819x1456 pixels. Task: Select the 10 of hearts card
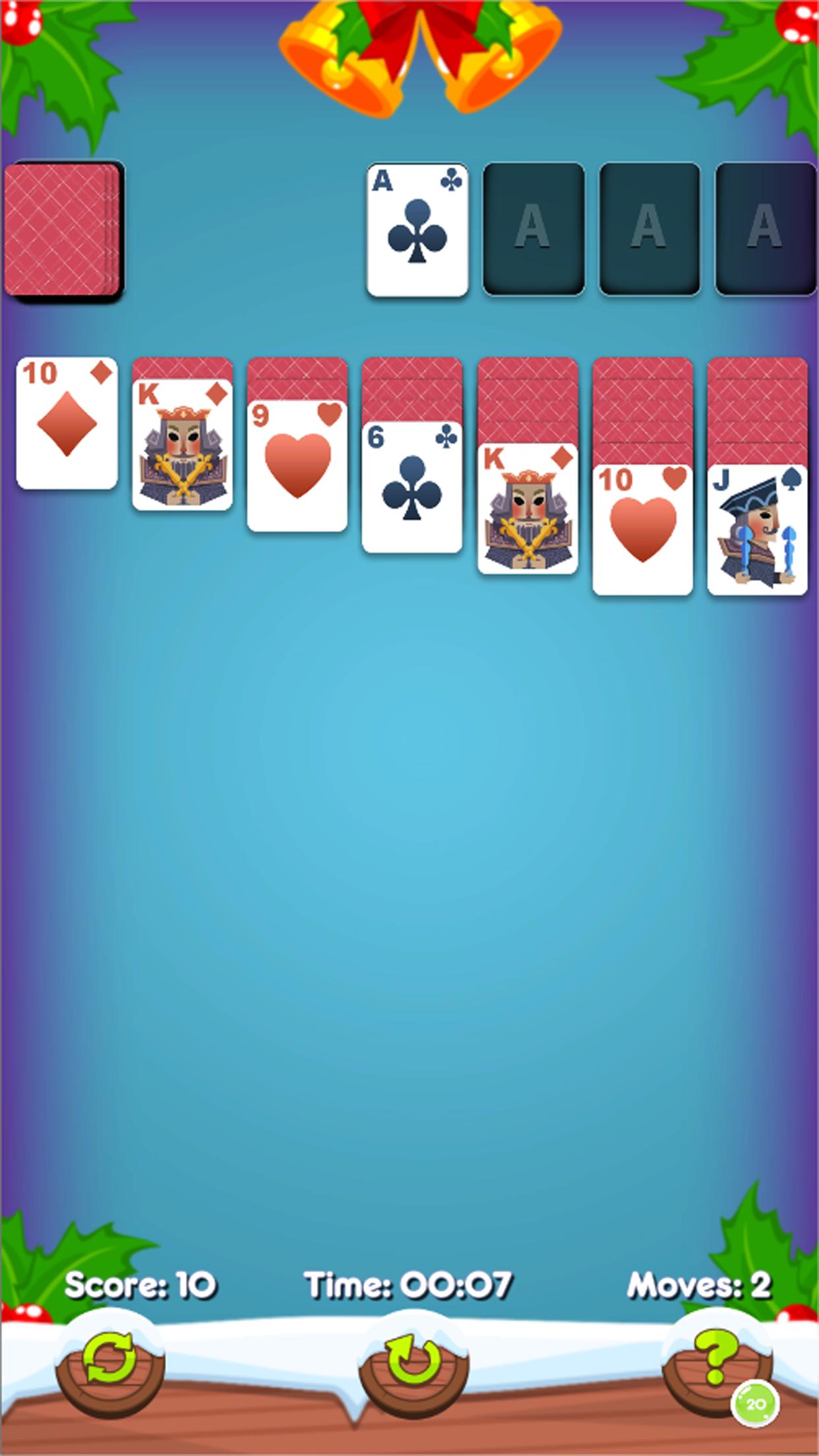pyautogui.click(x=642, y=530)
